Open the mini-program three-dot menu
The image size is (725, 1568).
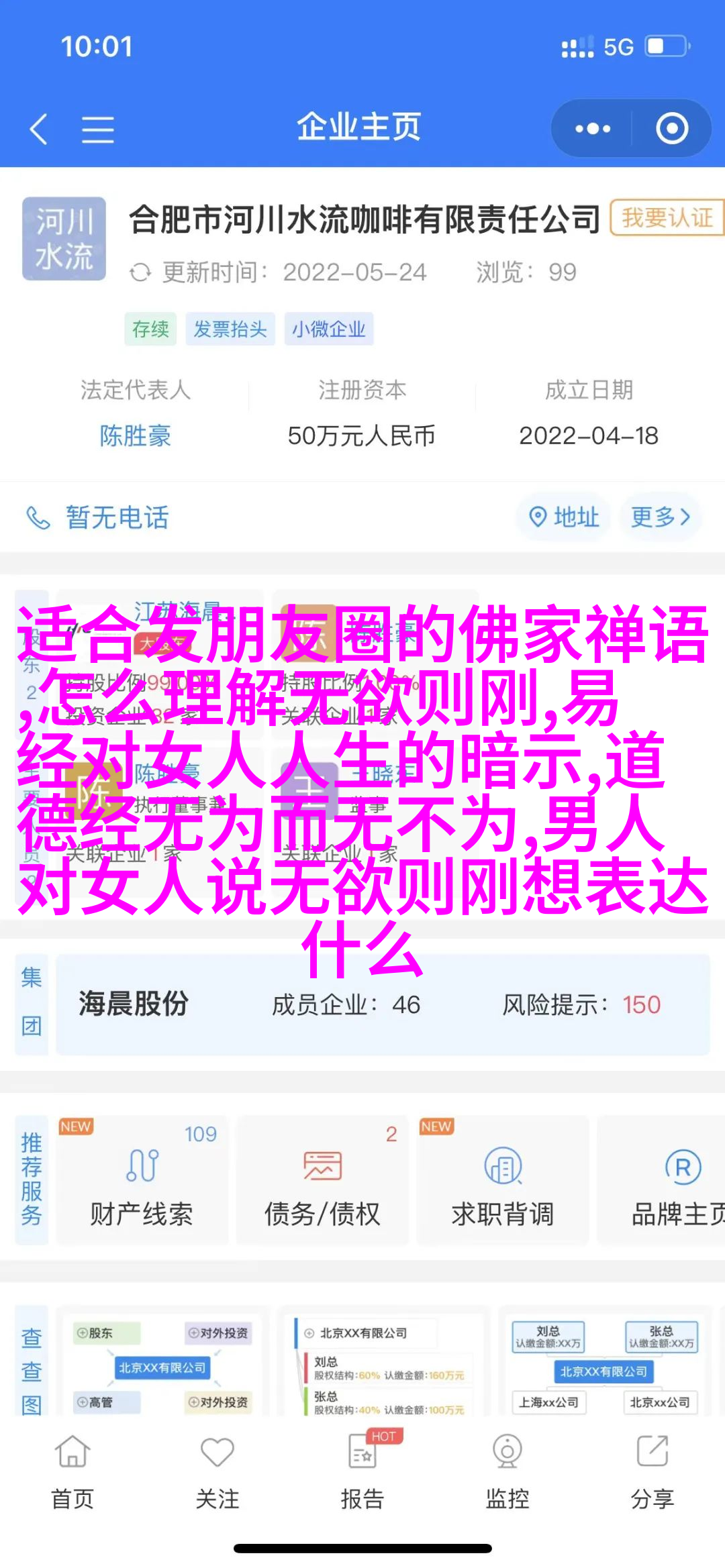click(x=593, y=128)
